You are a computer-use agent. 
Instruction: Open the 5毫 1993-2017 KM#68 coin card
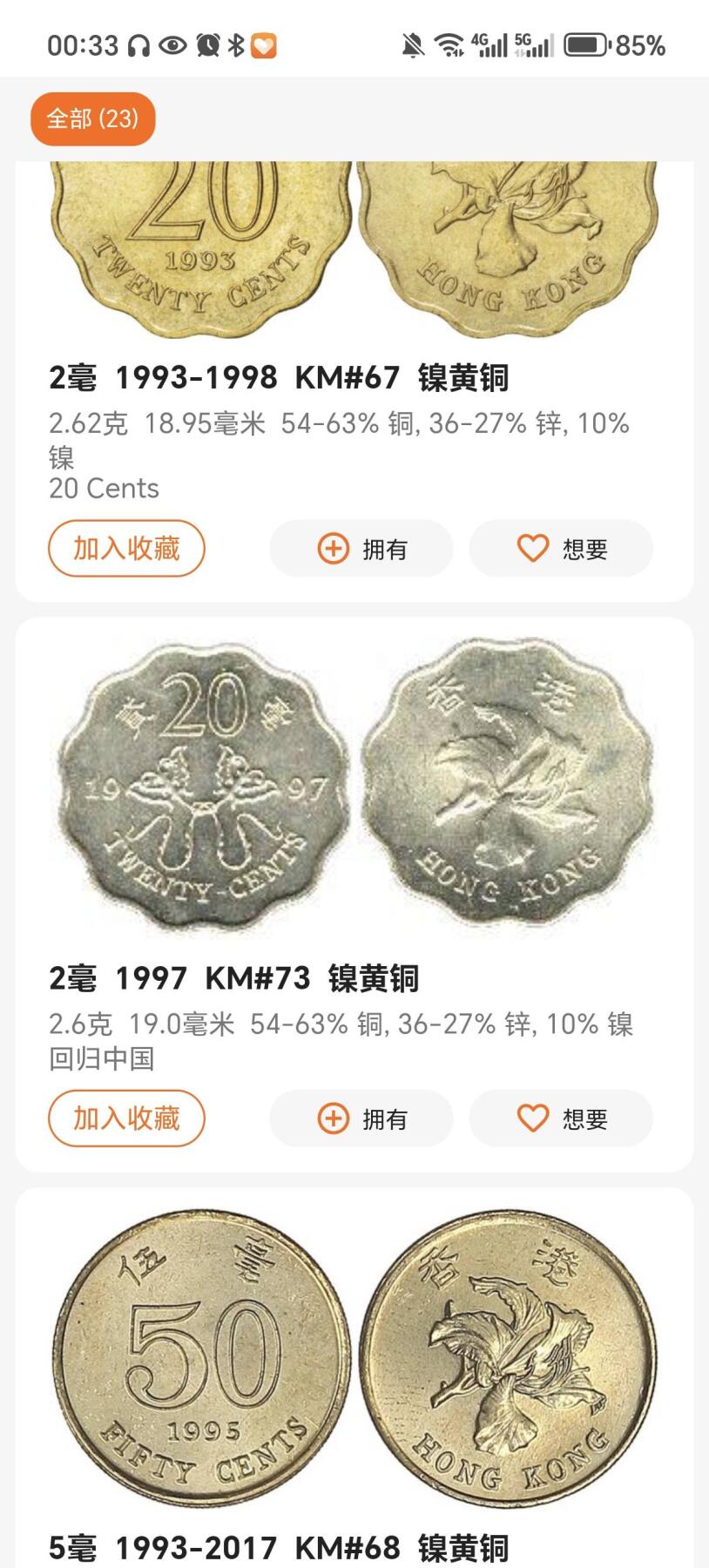(x=279, y=1547)
